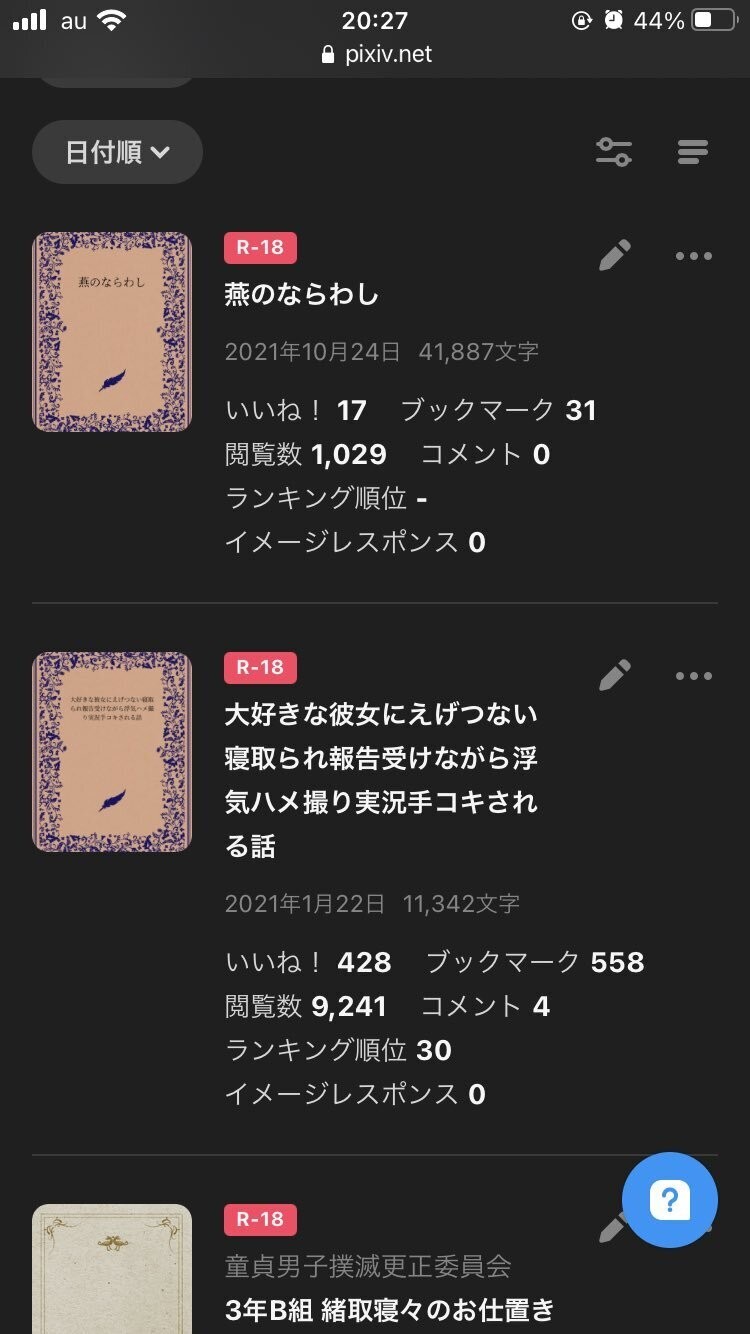
Task: Tap the pixiv.net address bar
Action: click(378, 54)
